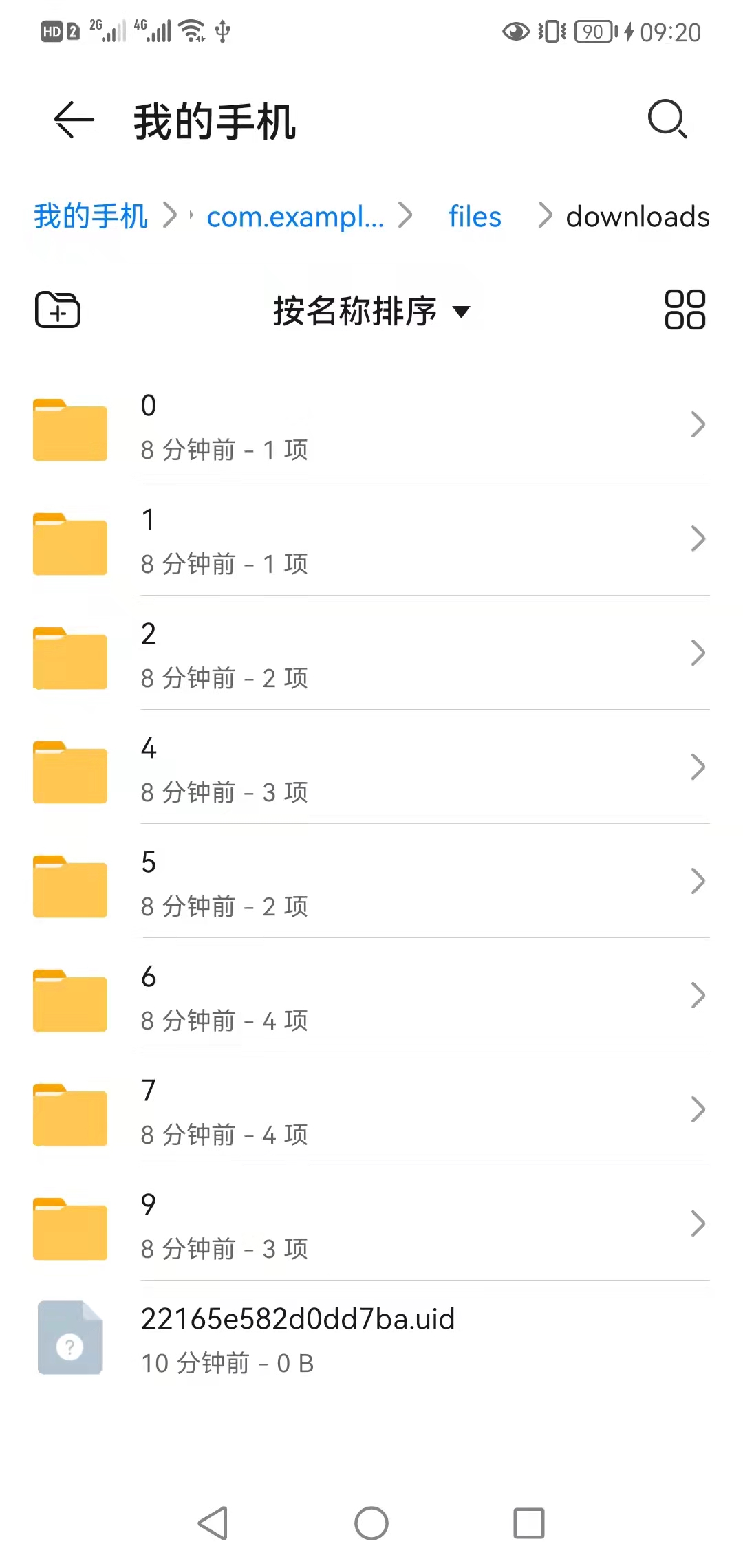Screen dimensions: 743x1568
Task: Jump to the com.exampl... breadcrumb folder
Action: 295,217
